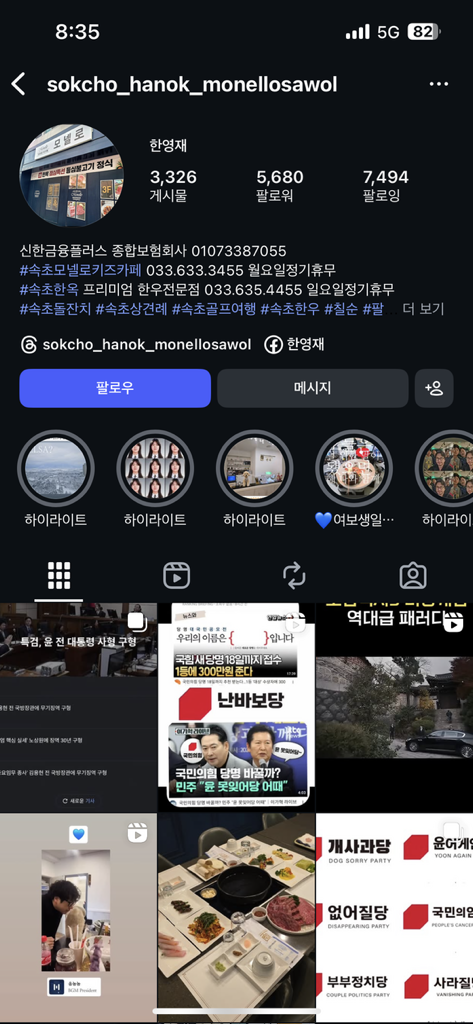
Task: Switch to the tagged photos tab
Action: pyautogui.click(x=413, y=575)
